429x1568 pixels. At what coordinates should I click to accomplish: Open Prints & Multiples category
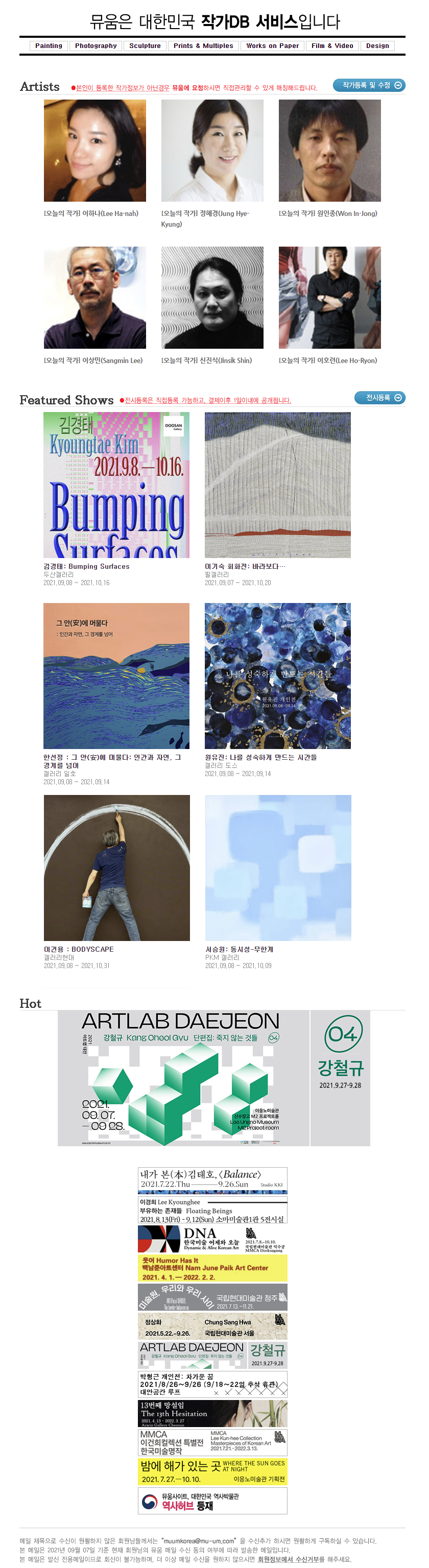click(x=203, y=45)
